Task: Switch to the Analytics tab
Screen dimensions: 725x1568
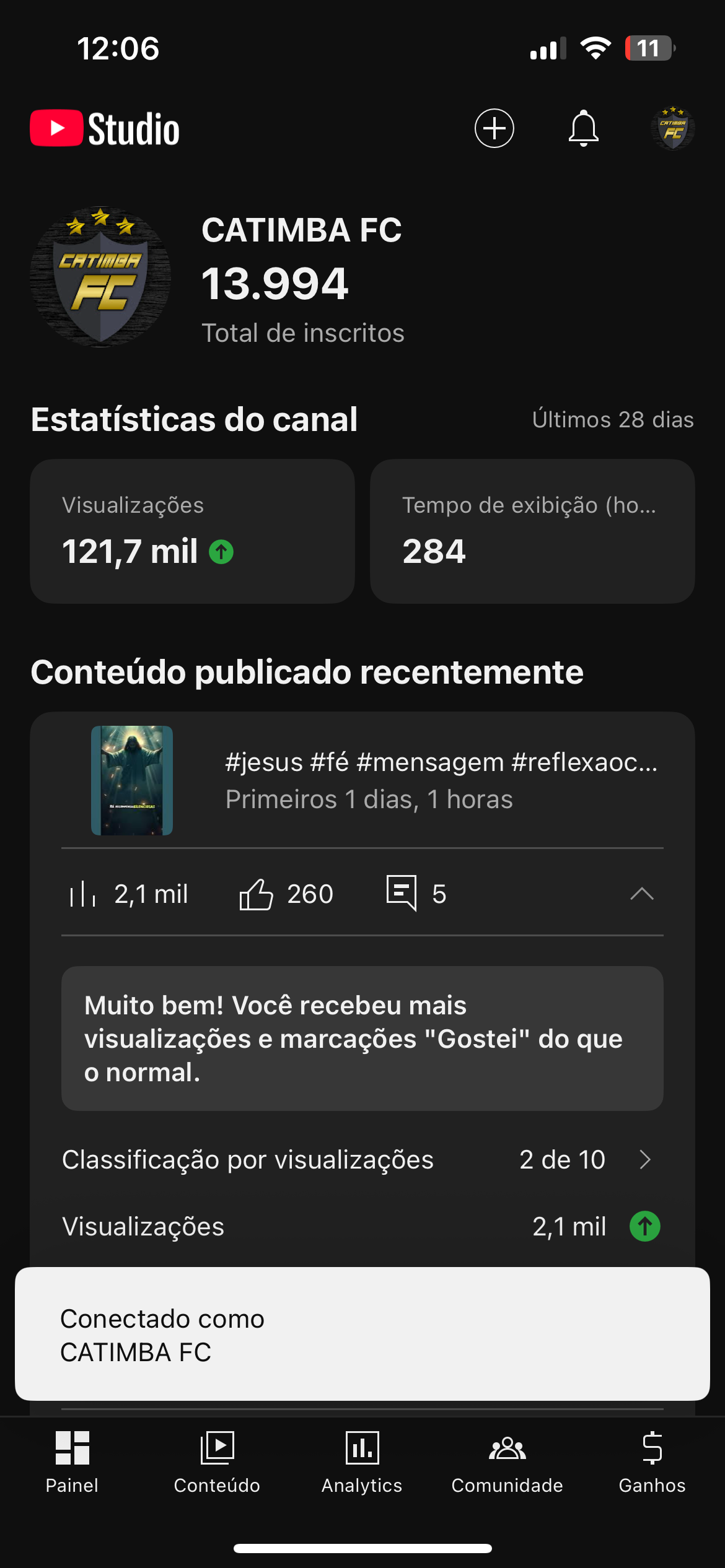Action: 362,1461
